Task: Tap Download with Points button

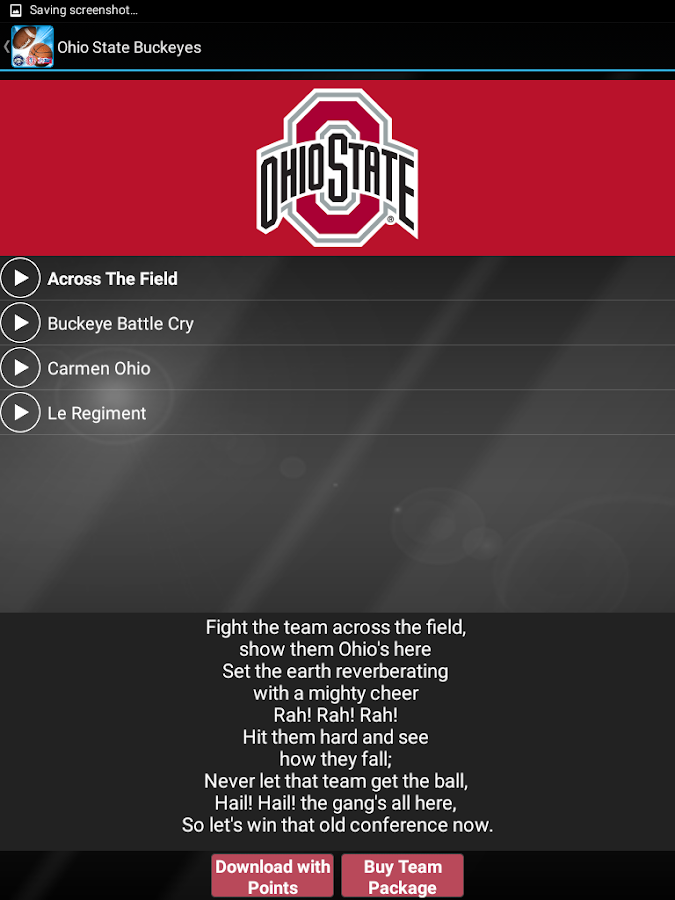Action: click(273, 876)
